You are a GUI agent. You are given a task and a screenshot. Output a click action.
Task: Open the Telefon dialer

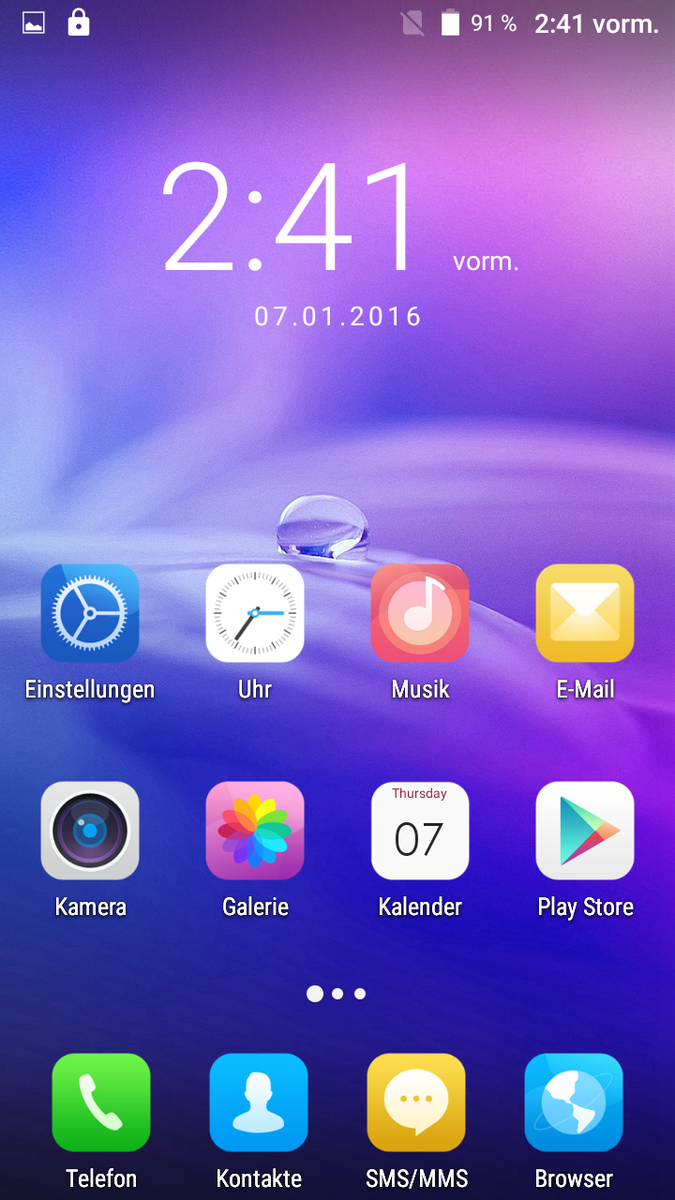pos(101,1103)
